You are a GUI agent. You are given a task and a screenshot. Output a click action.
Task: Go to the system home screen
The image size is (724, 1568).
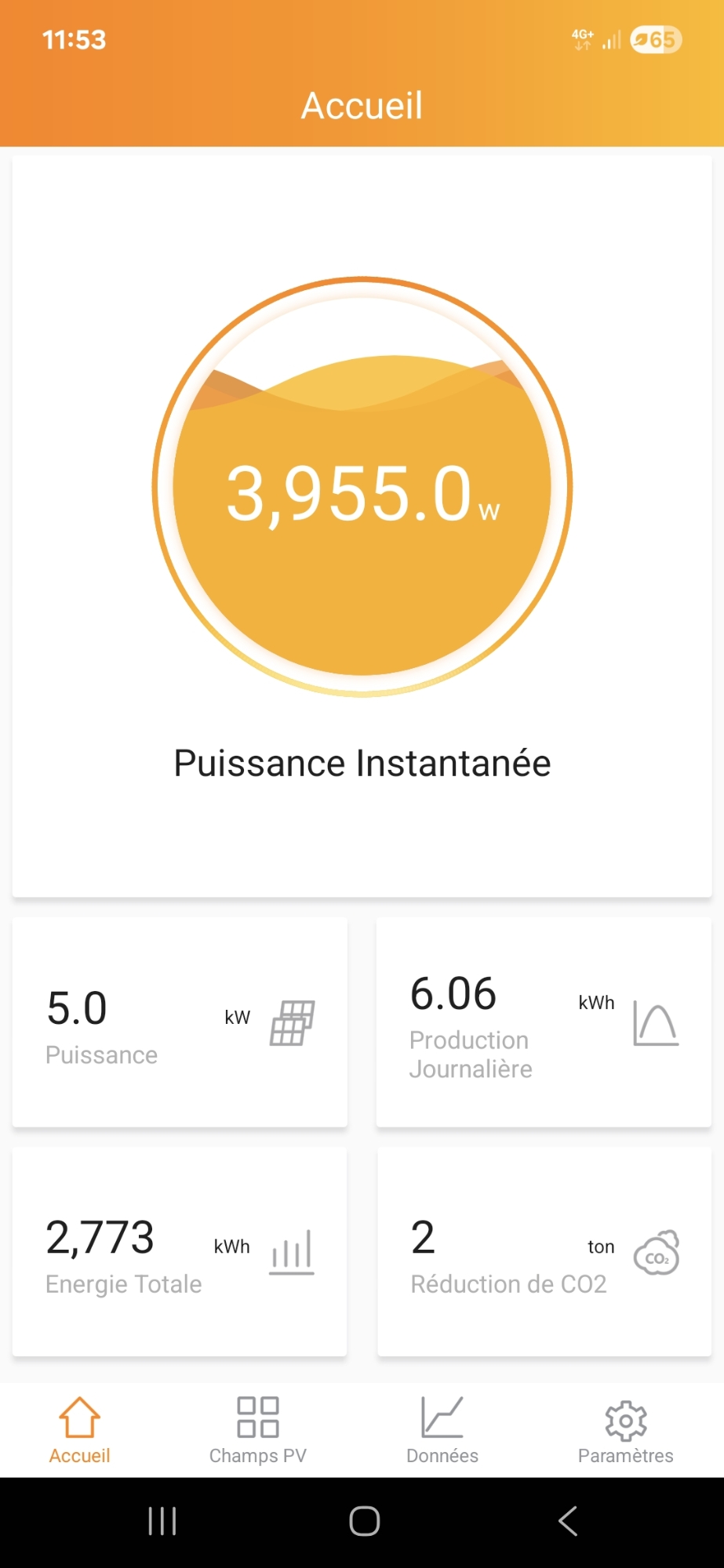[x=364, y=1521]
